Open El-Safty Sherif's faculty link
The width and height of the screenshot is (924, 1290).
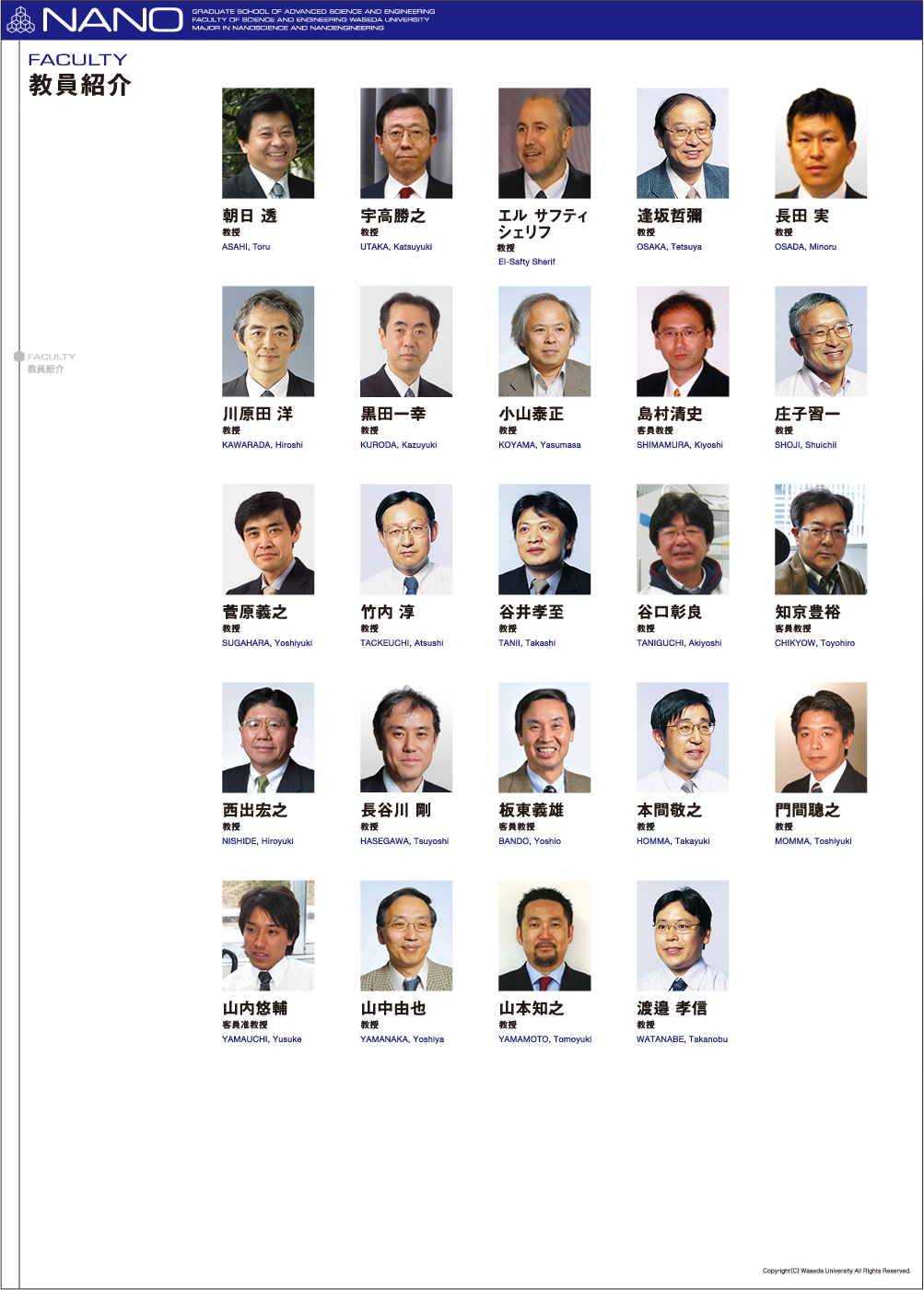pos(527,262)
